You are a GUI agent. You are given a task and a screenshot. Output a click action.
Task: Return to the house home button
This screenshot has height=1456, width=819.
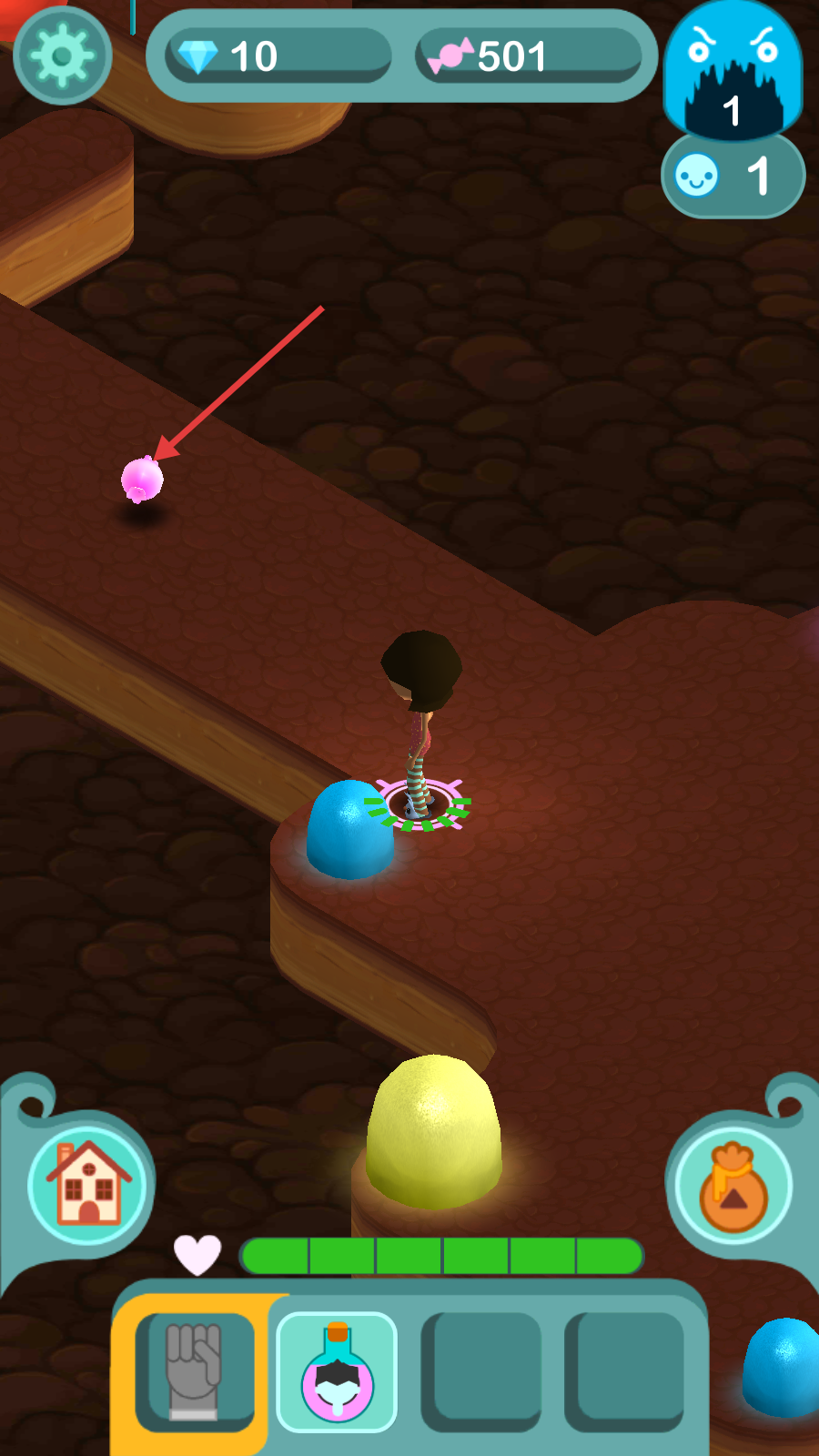(x=87, y=1183)
